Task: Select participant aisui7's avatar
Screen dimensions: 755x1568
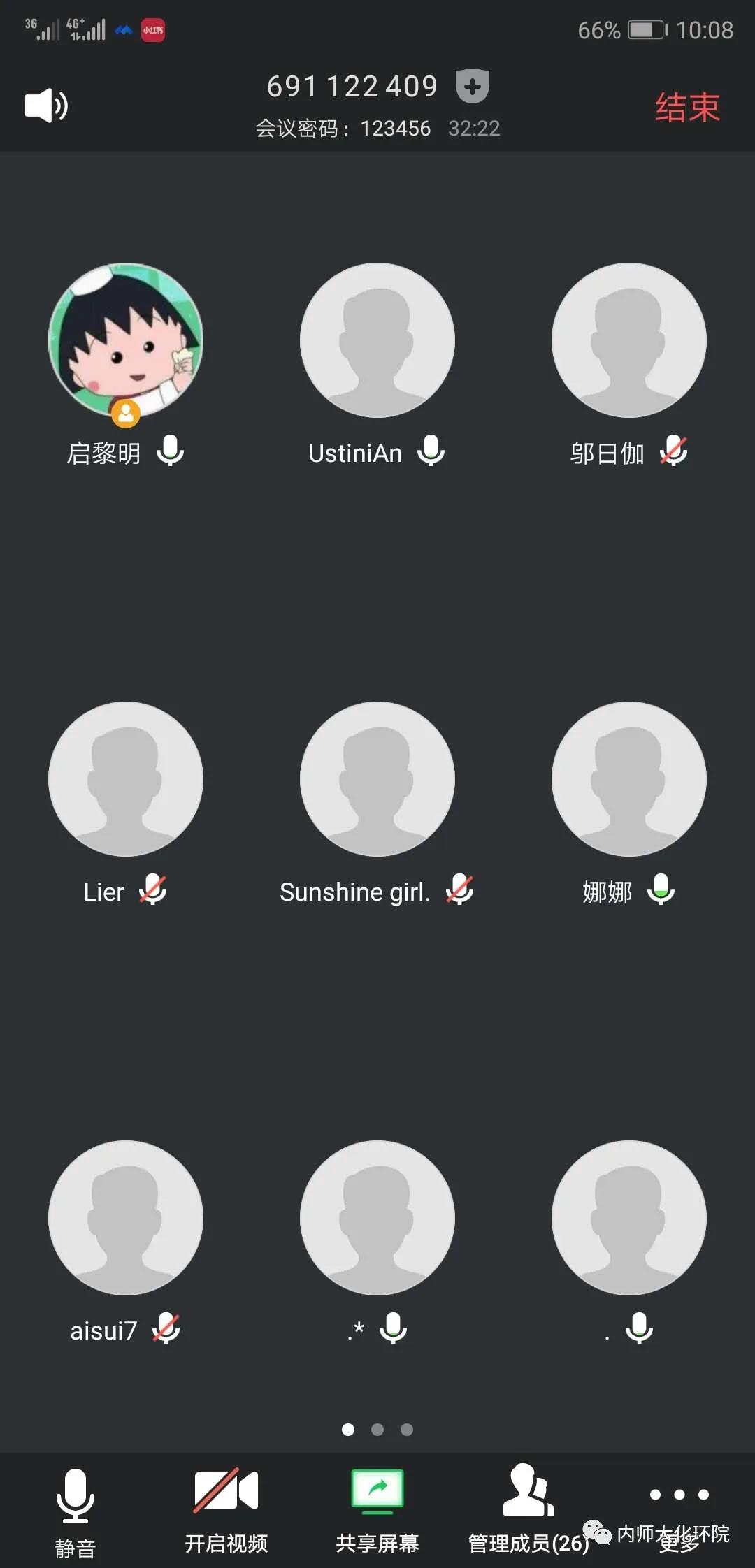Action: pos(126,1218)
